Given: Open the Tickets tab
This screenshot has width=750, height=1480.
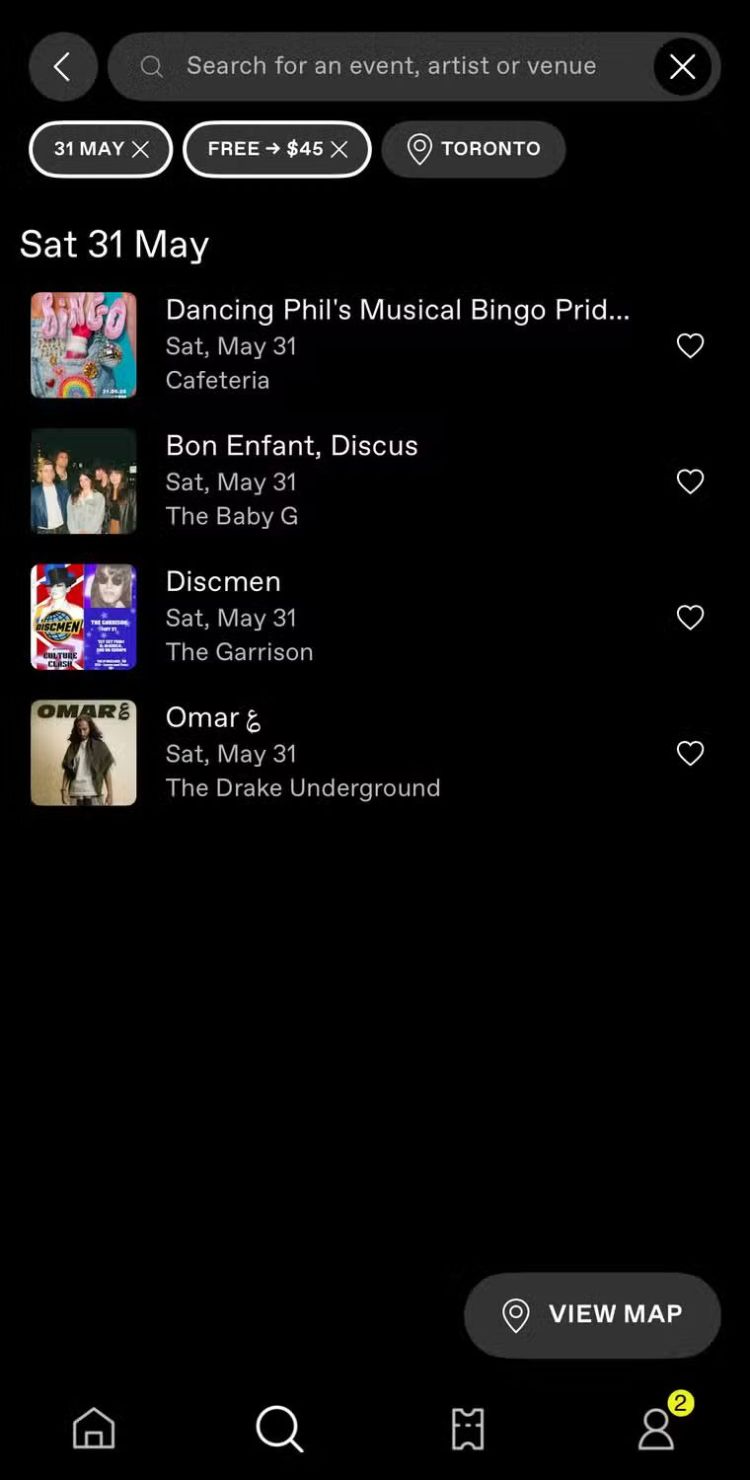Looking at the screenshot, I should click(x=467, y=1428).
